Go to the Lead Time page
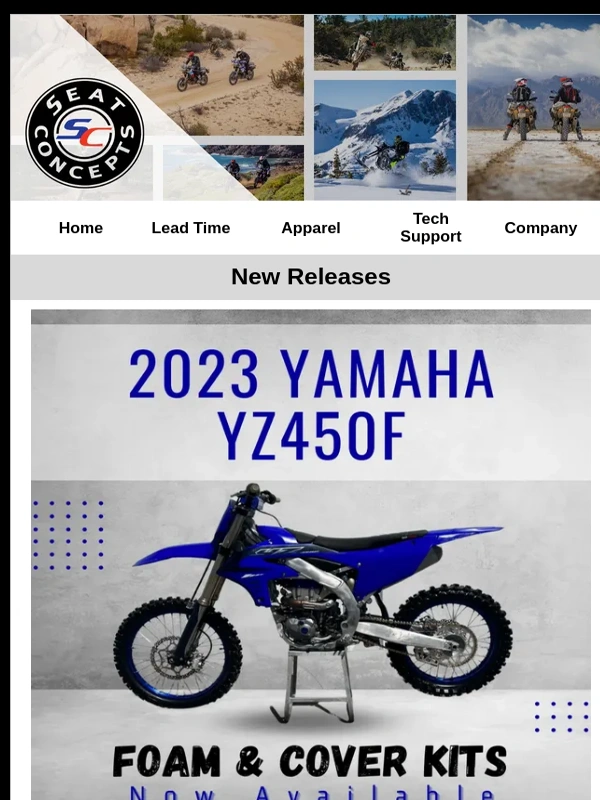The width and height of the screenshot is (600, 800). [191, 228]
